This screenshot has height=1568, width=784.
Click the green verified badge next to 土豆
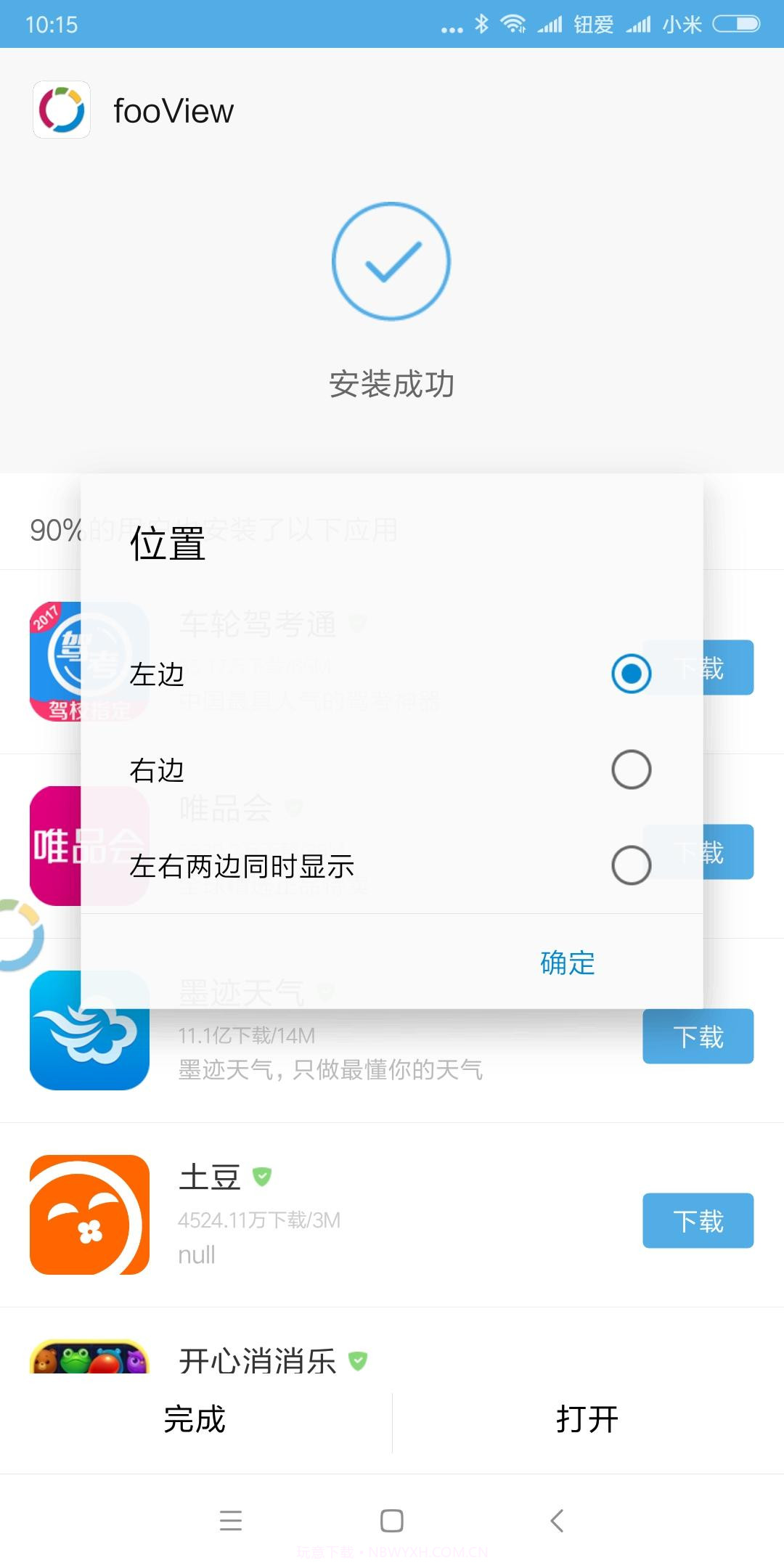tap(264, 1178)
